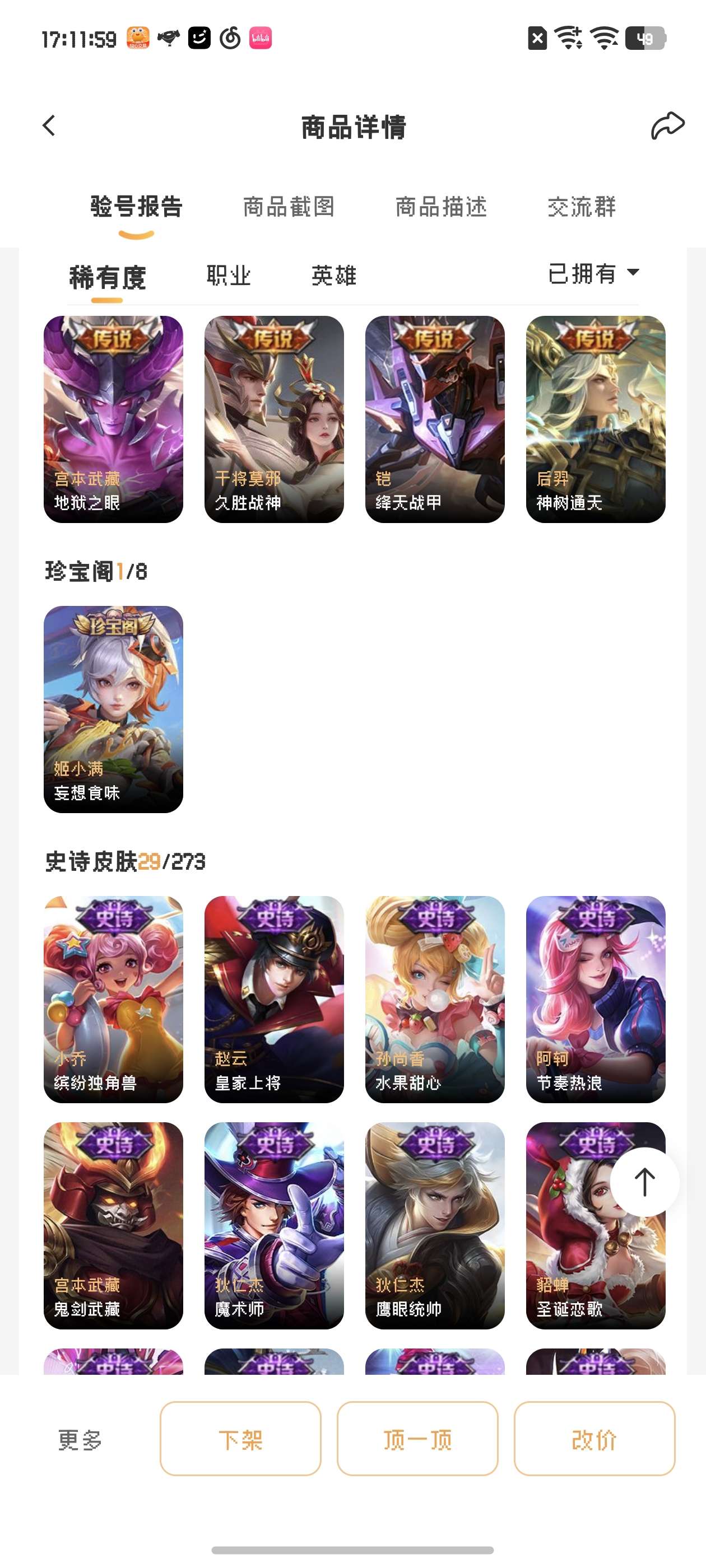
Task: Select the 职业 filter tab
Action: (x=229, y=276)
